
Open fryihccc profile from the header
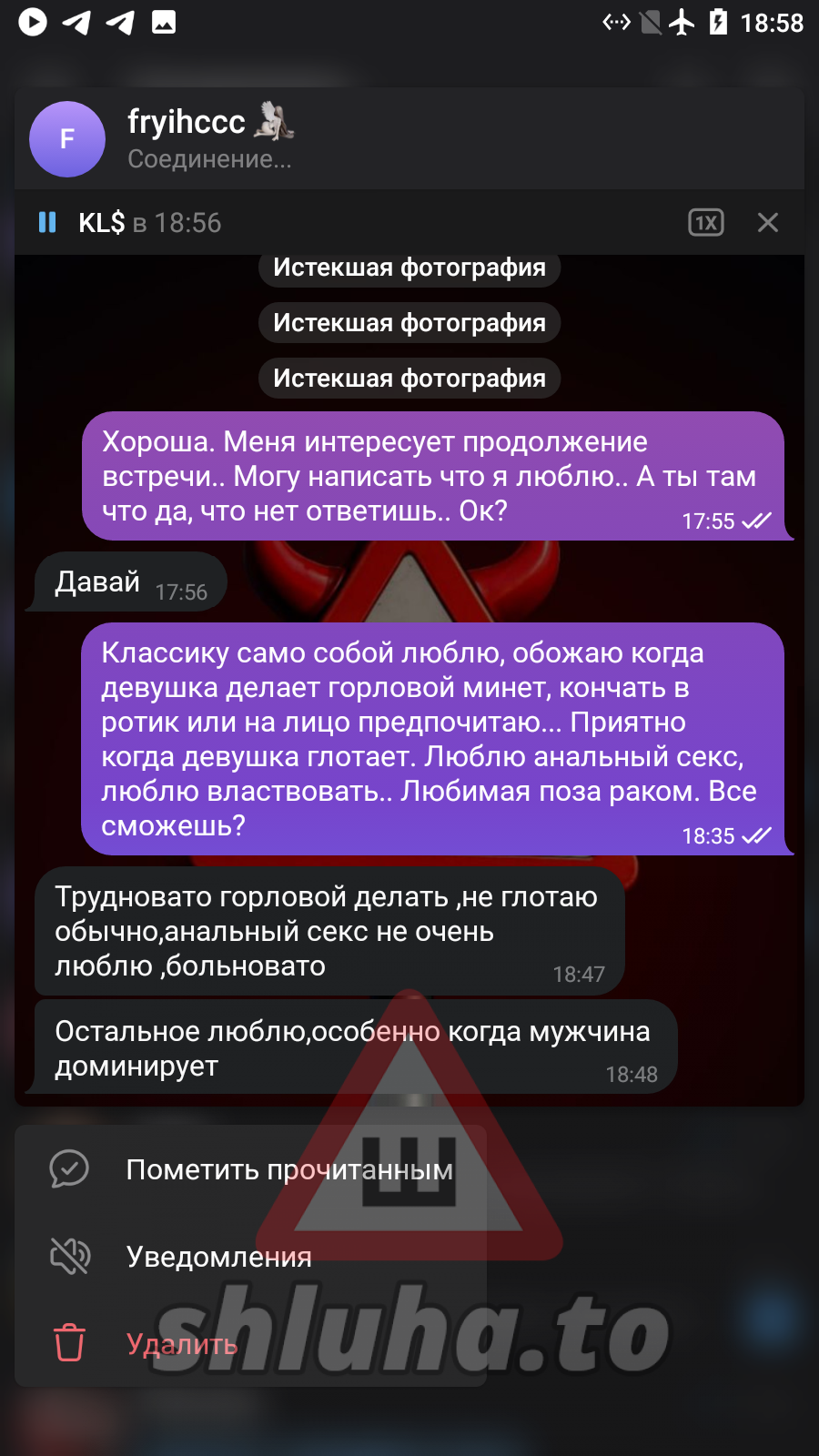(x=187, y=138)
